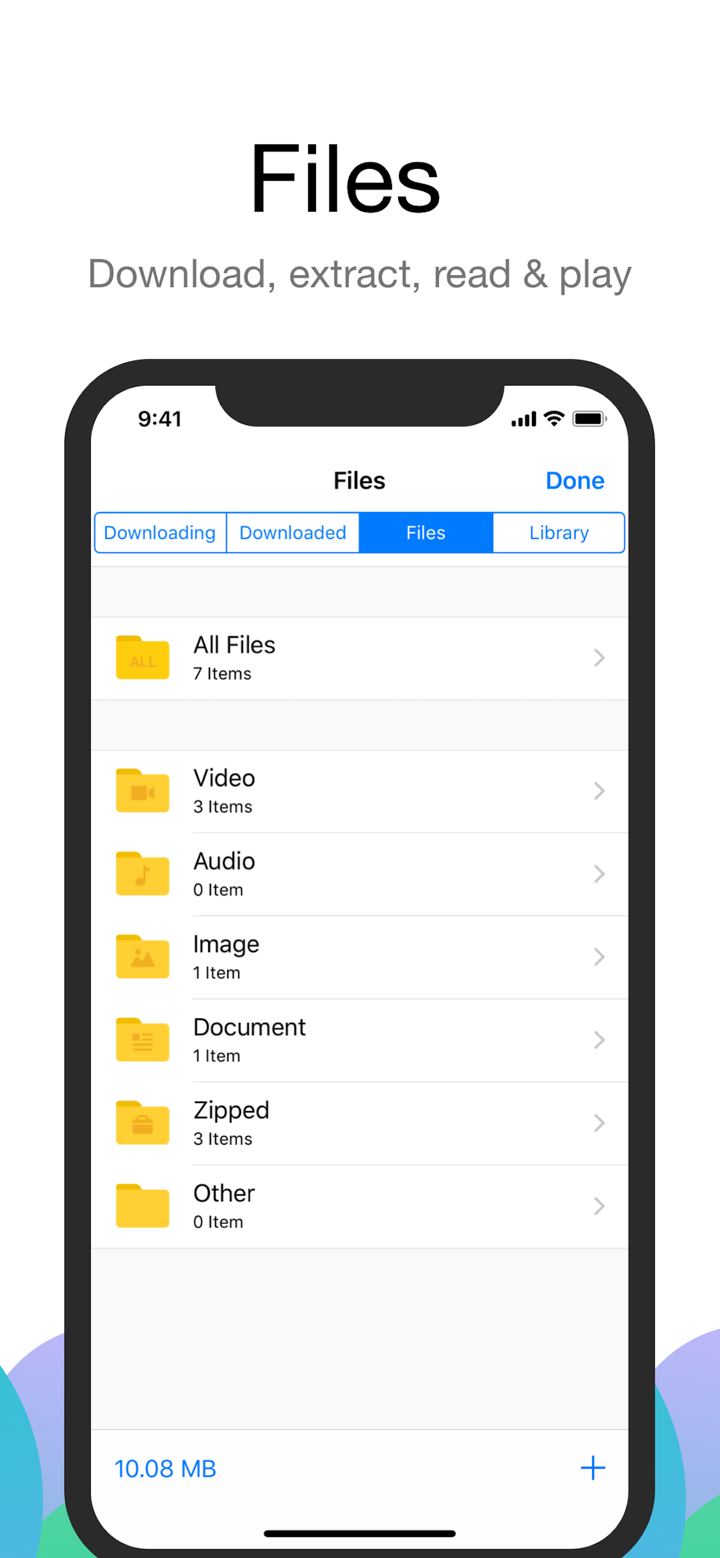The image size is (720, 1558).
Task: Click the Image folder icon
Action: pos(142,957)
